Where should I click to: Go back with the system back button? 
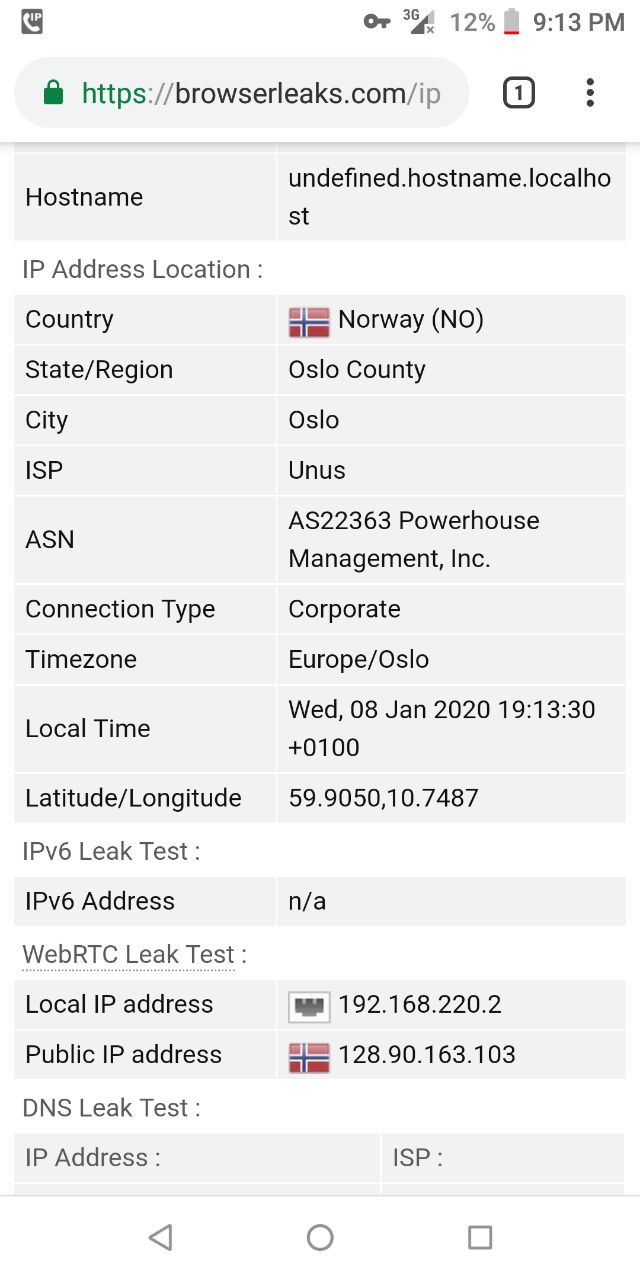(160, 1237)
